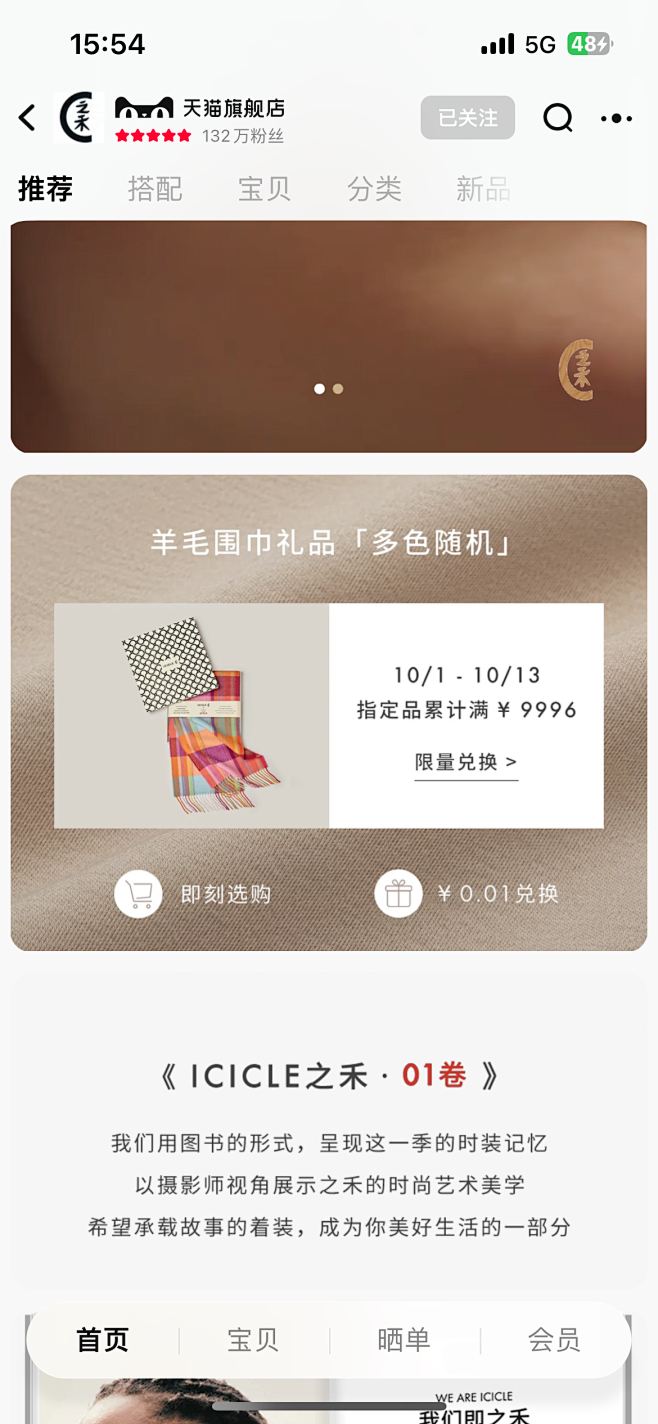Switch to 晒单 in the bottom bar
Viewport: 658px width, 1424px height.
(404, 1340)
